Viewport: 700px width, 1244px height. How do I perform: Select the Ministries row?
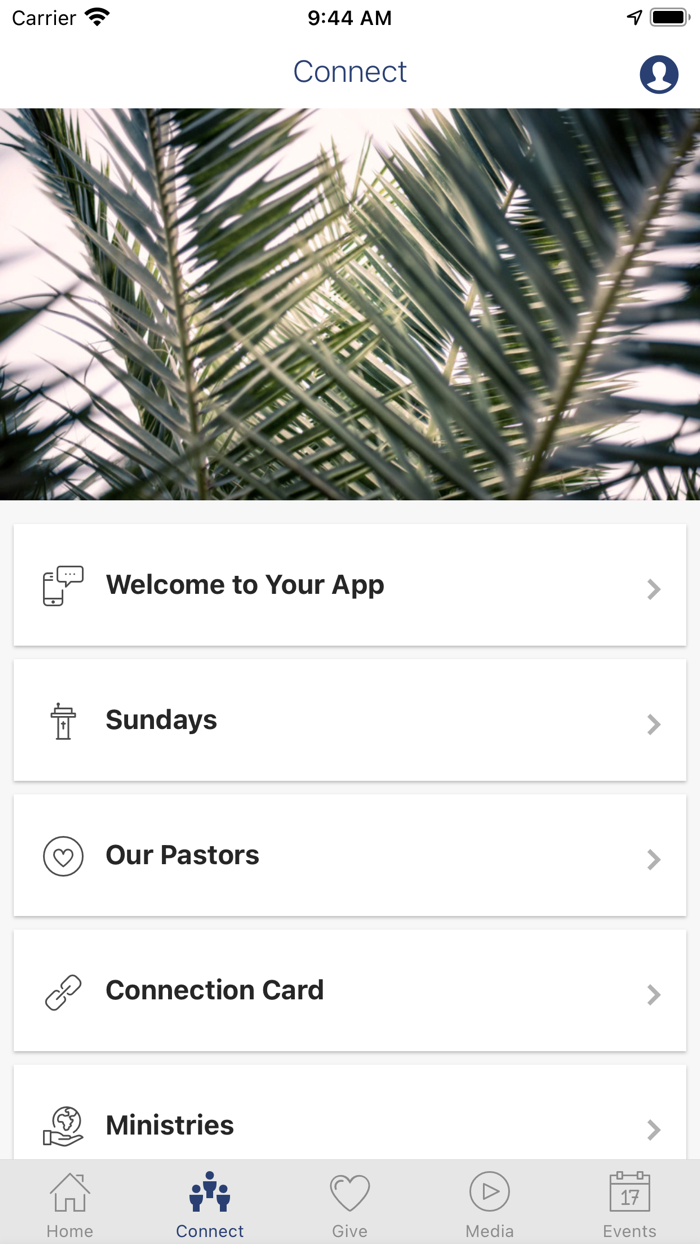(x=350, y=1112)
